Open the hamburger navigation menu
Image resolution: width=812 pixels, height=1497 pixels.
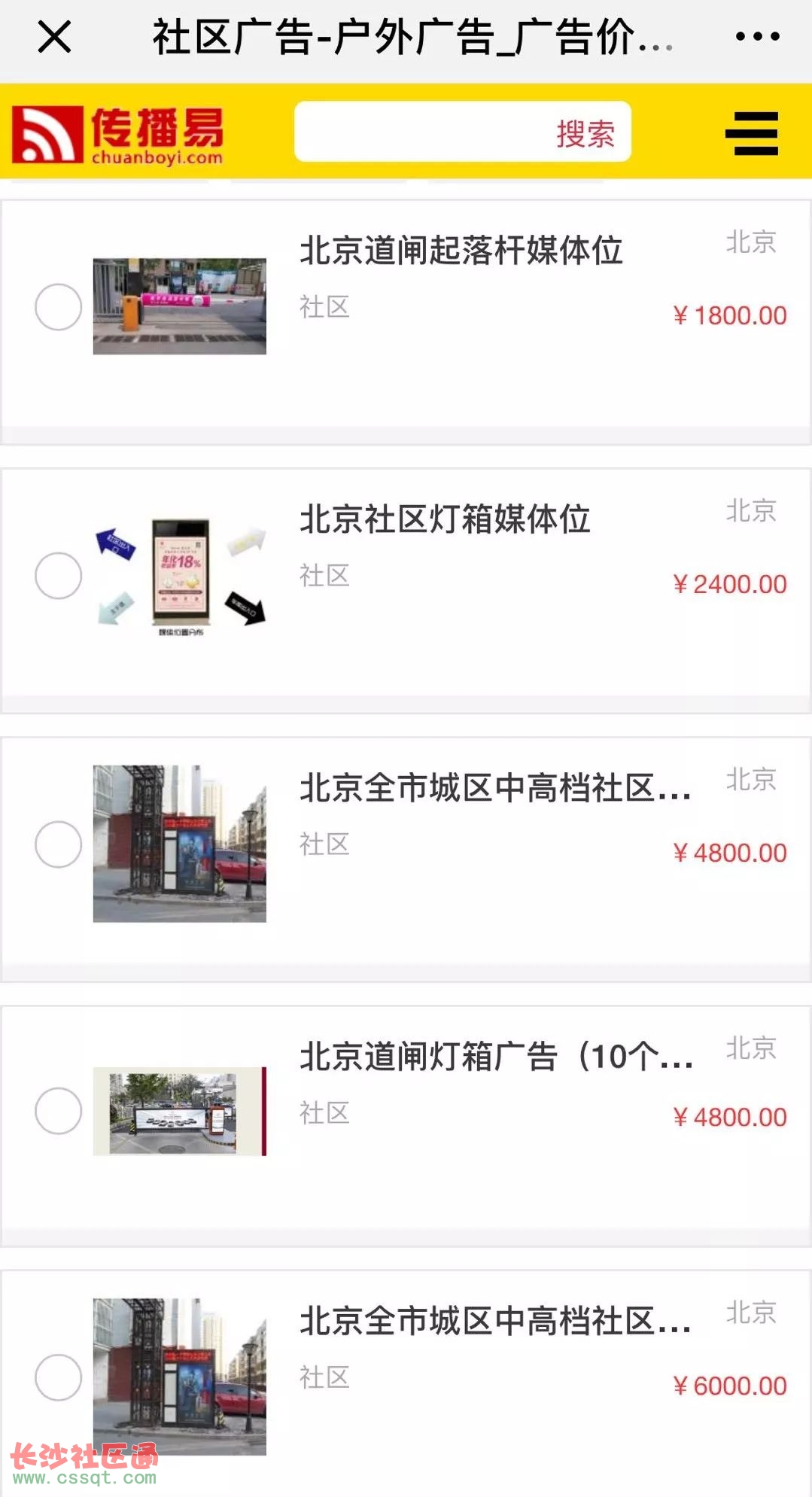pos(751,133)
